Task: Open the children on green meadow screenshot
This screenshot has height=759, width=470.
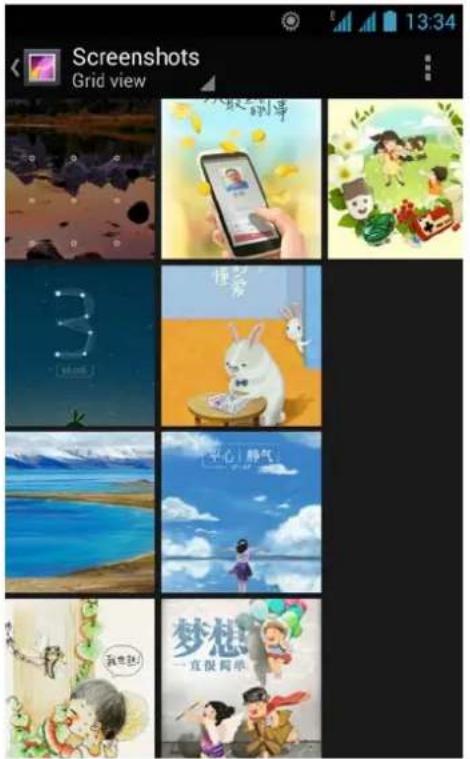Action: tap(395, 179)
